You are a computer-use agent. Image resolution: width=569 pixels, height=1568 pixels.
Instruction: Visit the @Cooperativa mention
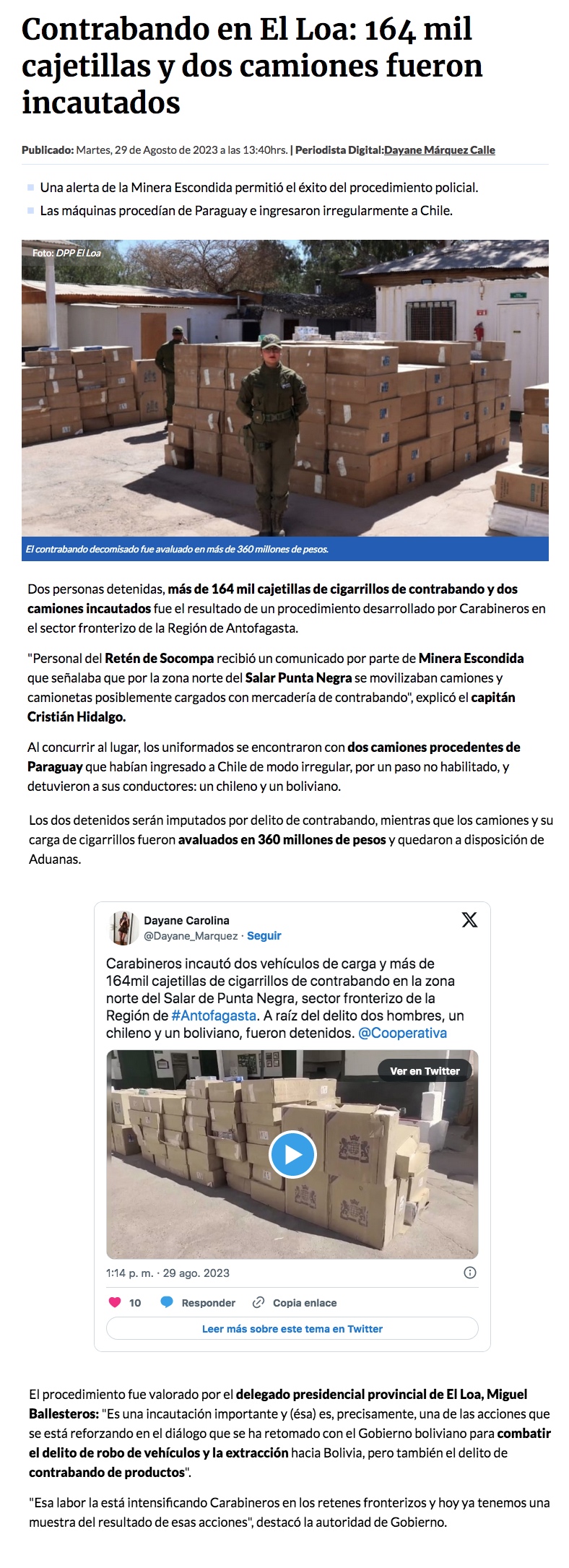pos(402,1033)
